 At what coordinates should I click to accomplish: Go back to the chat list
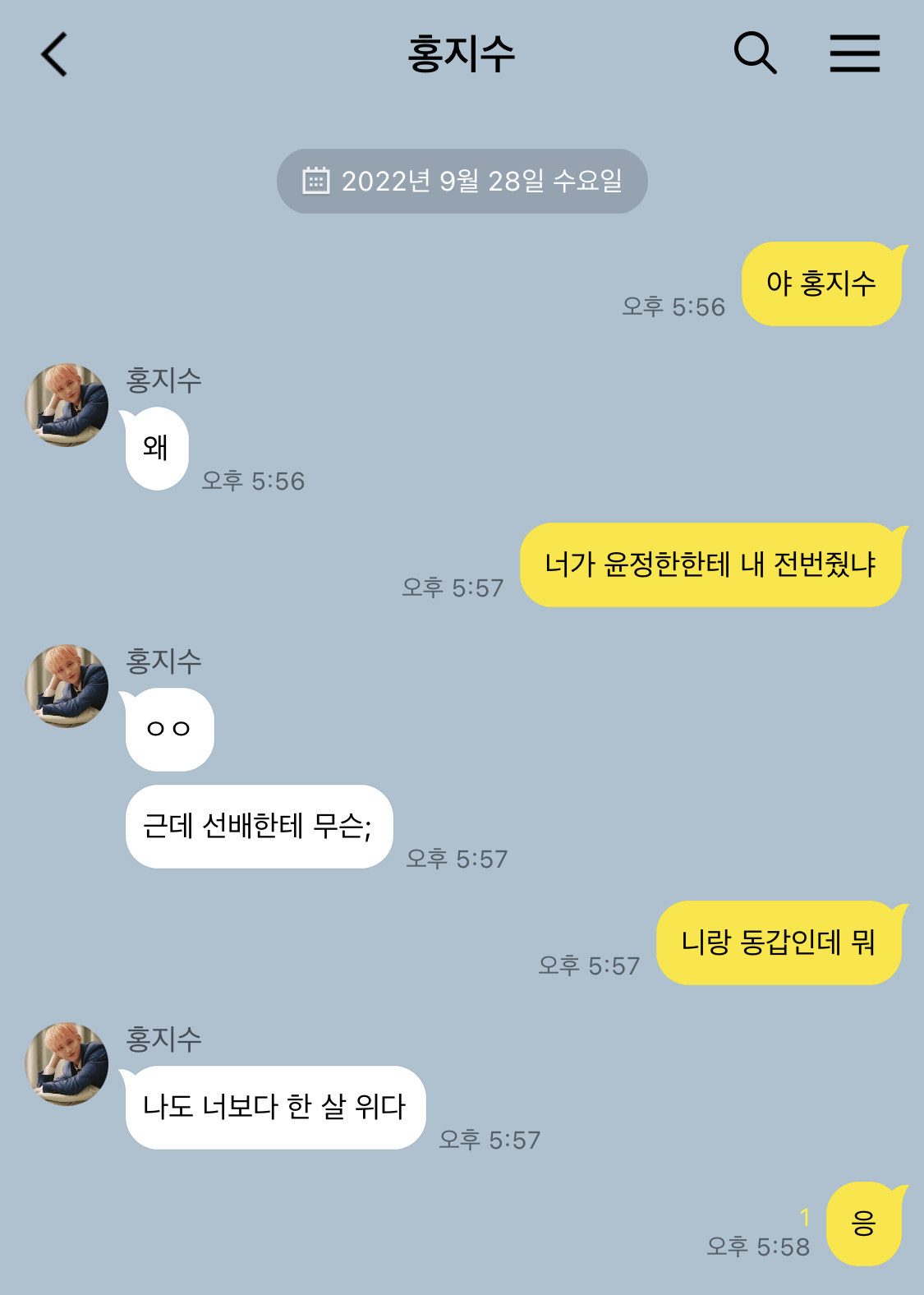(54, 55)
